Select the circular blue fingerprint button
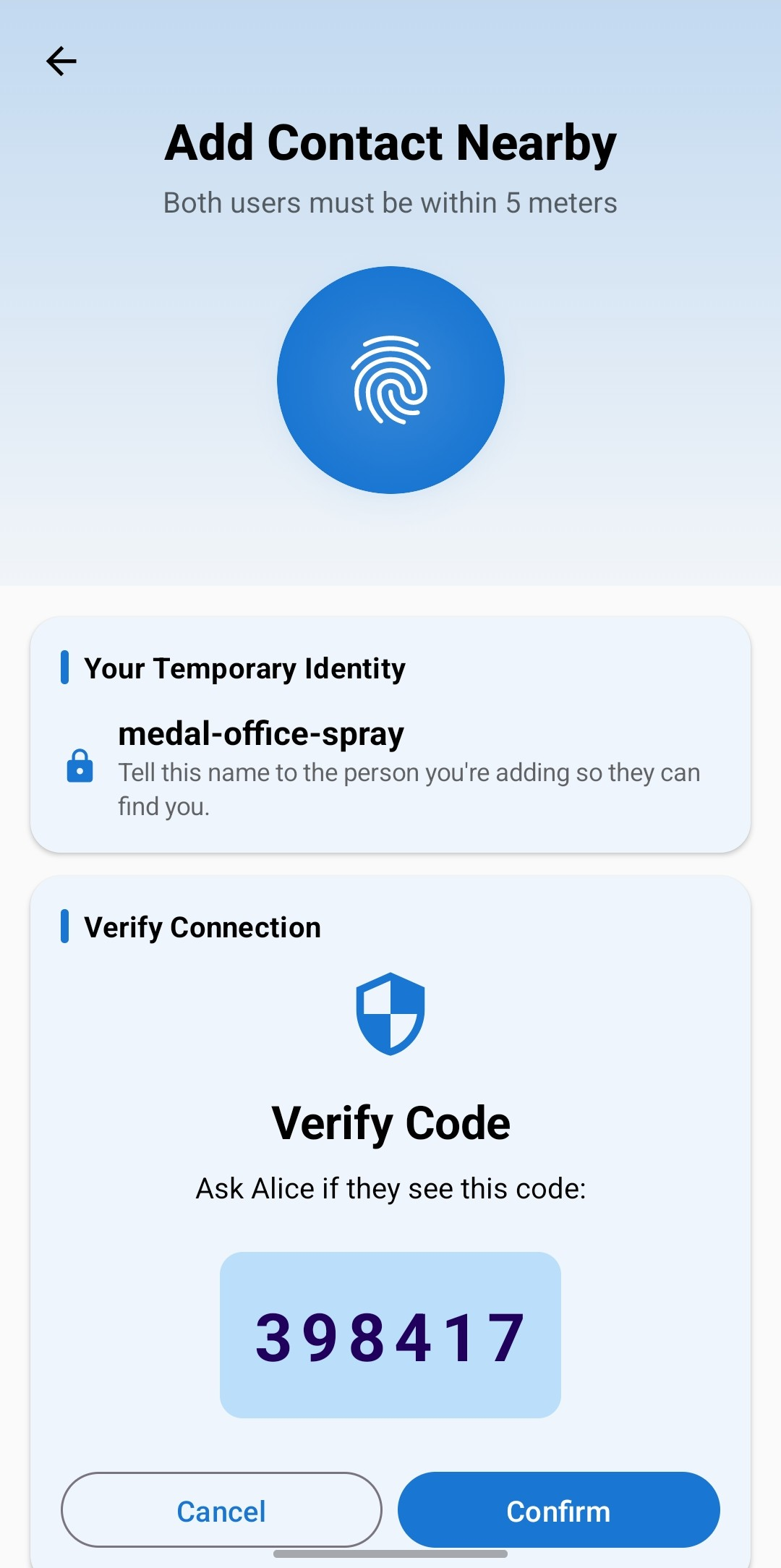This screenshot has width=781, height=1568. 390,380
